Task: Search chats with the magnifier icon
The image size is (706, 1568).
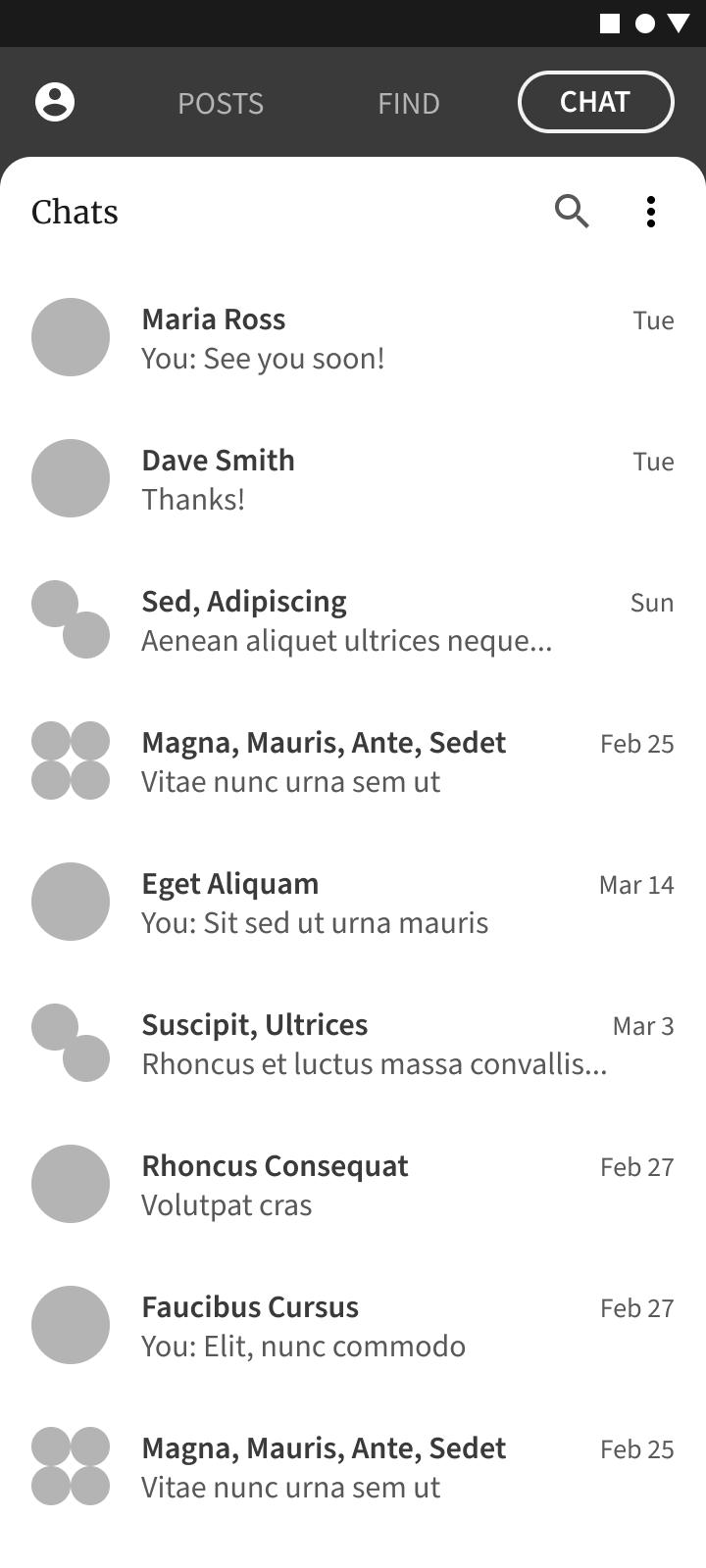Action: [572, 211]
